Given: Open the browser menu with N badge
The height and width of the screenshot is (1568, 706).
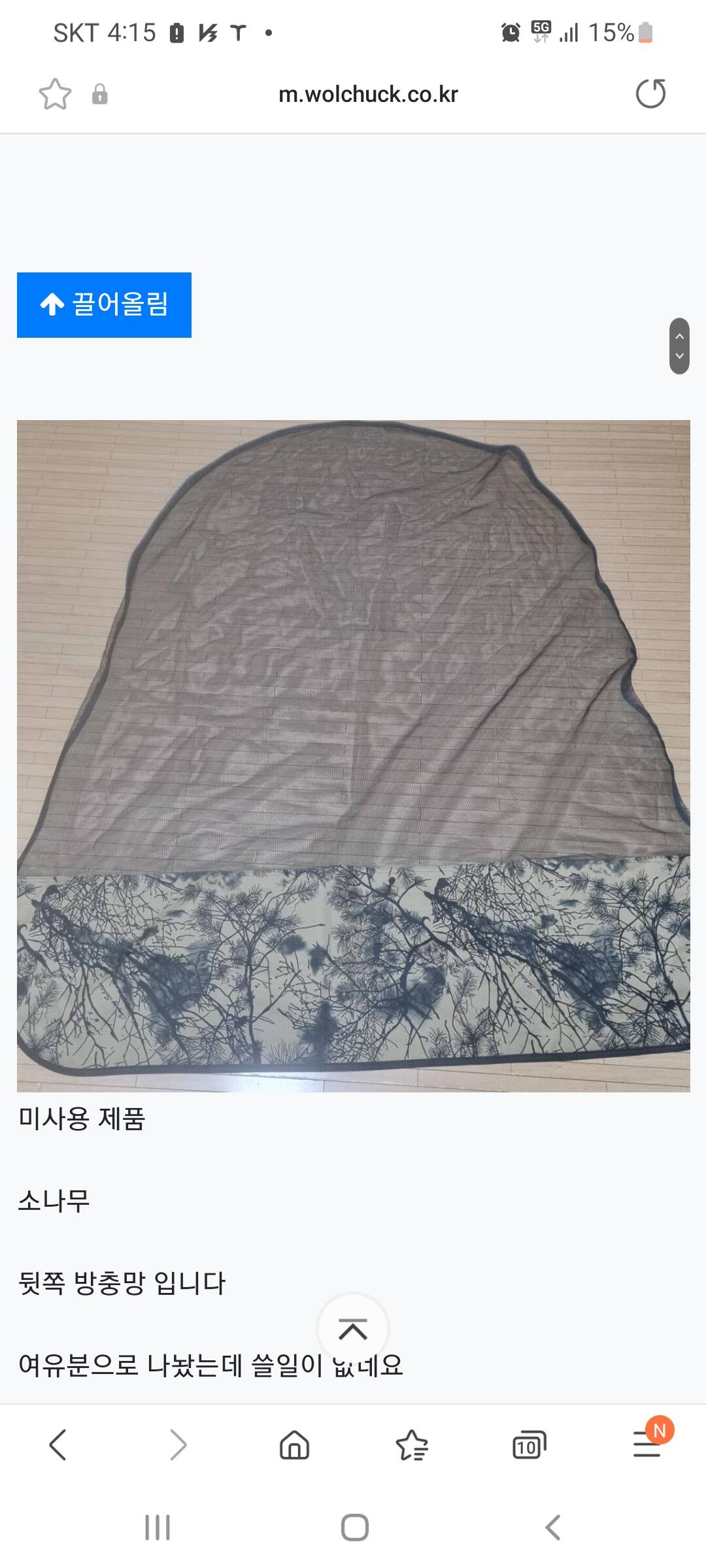Looking at the screenshot, I should pyautogui.click(x=648, y=1443).
